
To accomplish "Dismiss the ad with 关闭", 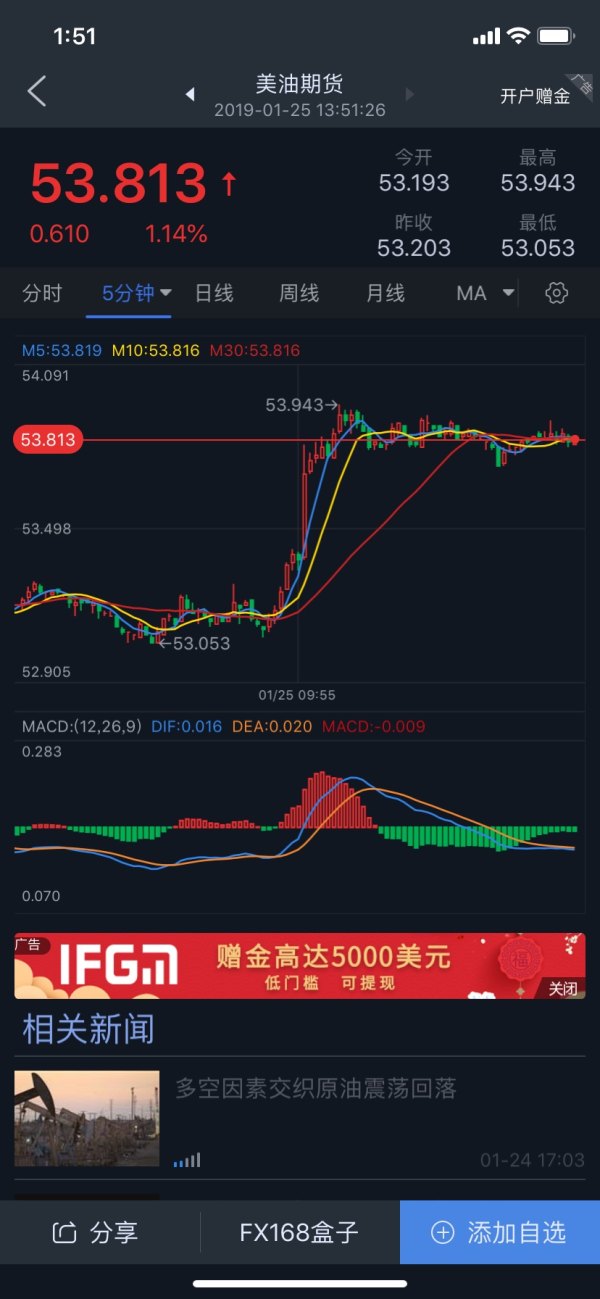I will [x=562, y=988].
